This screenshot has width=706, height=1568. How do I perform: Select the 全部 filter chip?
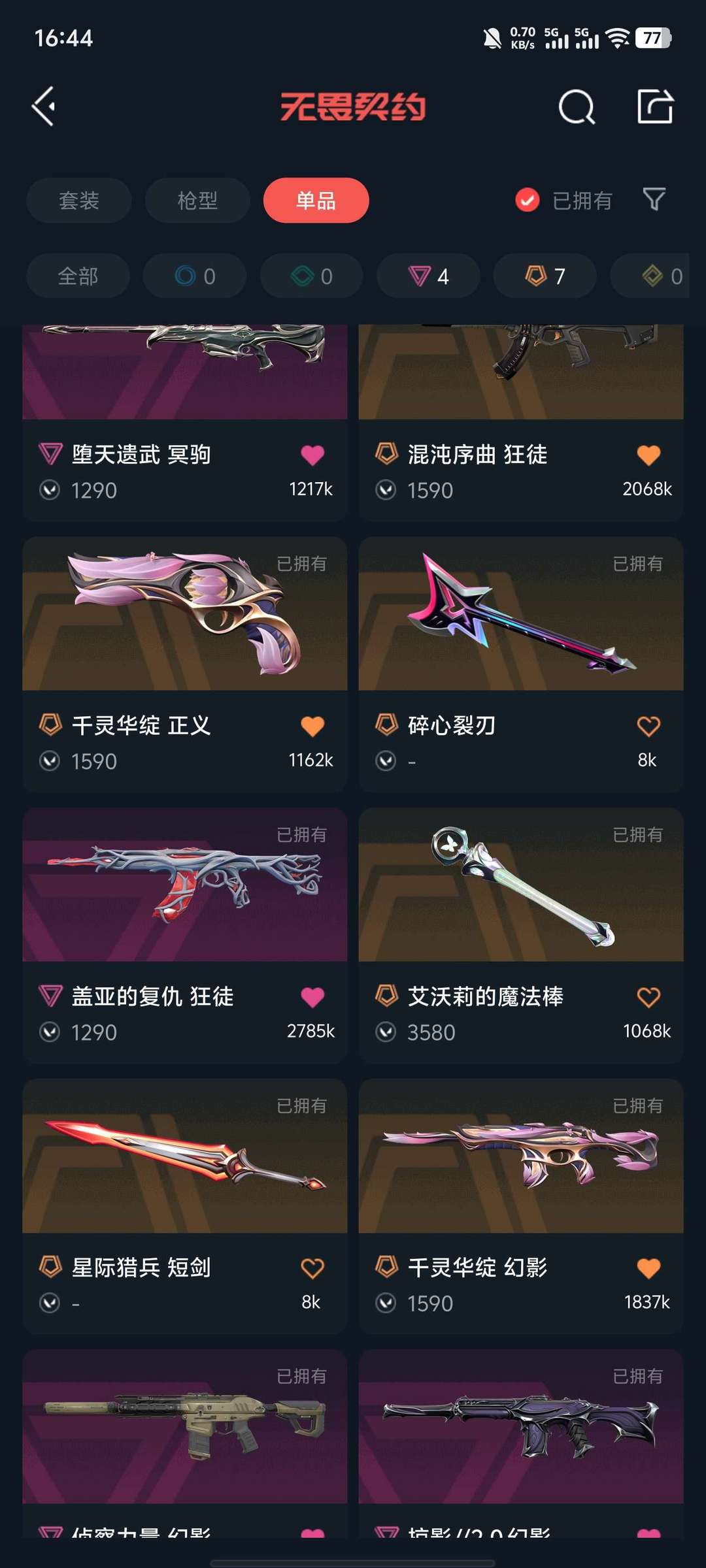78,276
